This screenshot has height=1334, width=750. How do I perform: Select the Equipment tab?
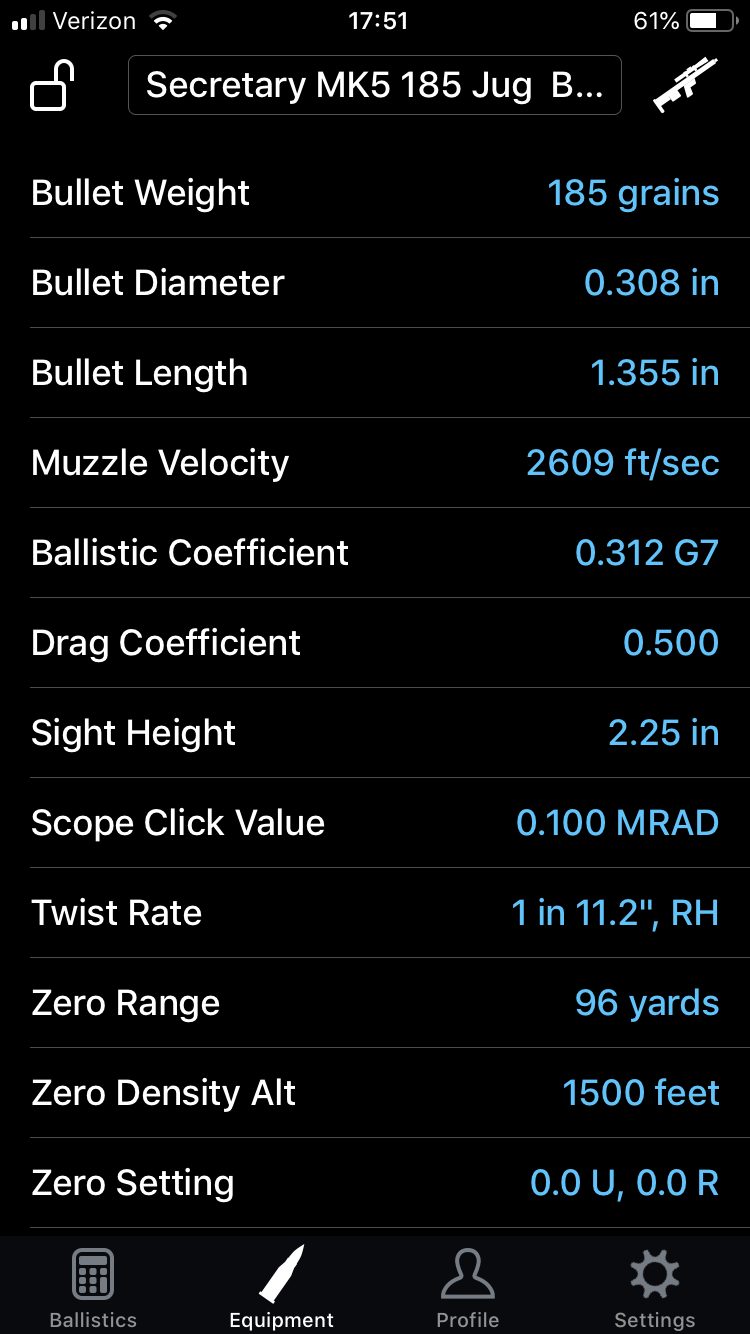[x=281, y=1288]
